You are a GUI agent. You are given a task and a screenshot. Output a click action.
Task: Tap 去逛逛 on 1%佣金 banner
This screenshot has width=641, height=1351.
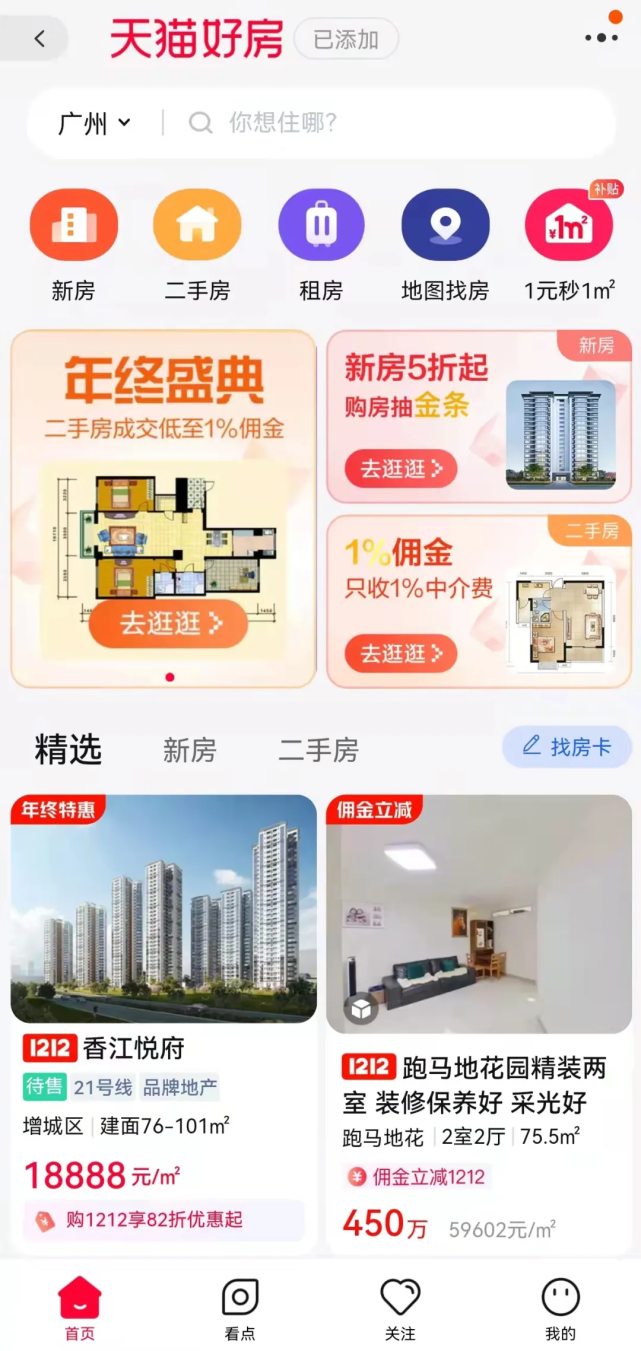(401, 654)
